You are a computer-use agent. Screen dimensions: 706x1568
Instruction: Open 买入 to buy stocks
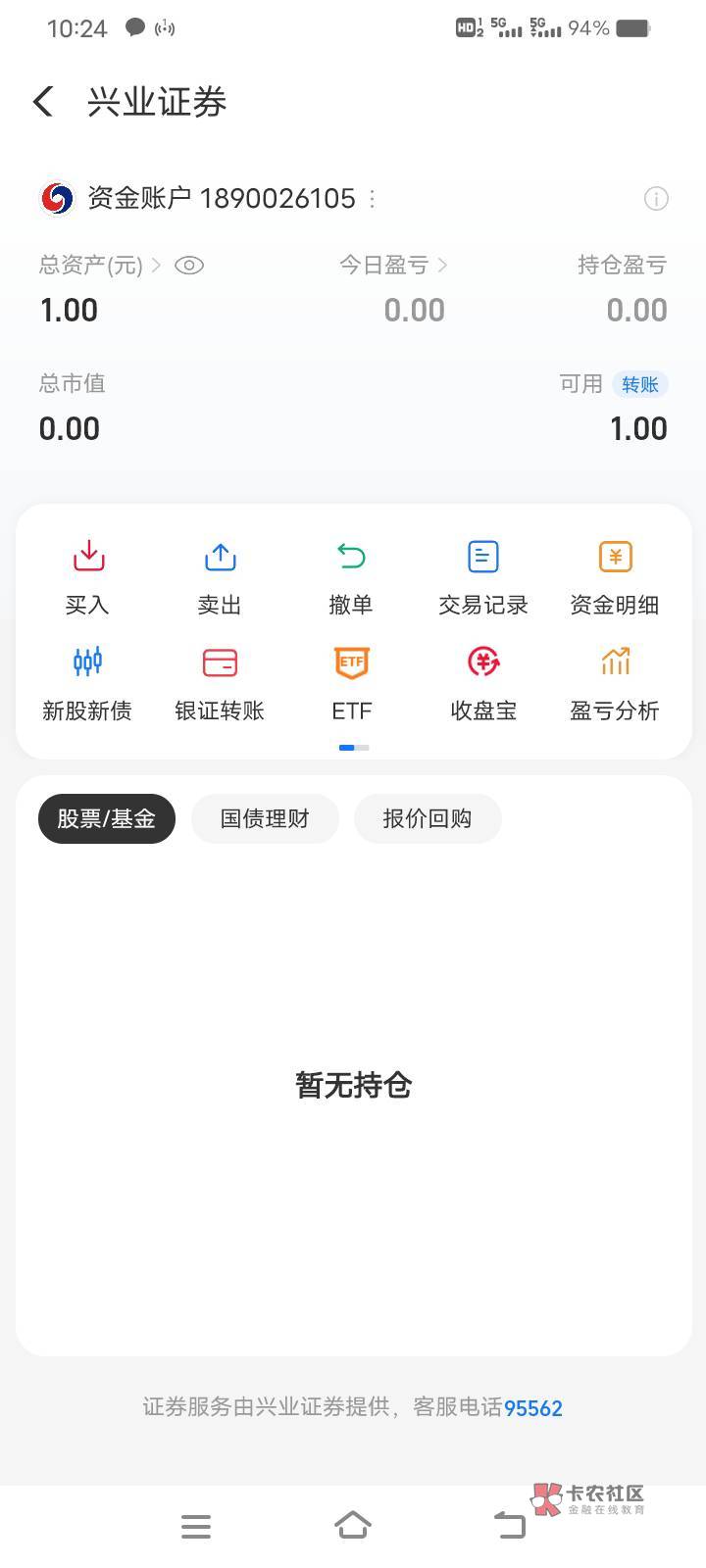click(x=87, y=577)
